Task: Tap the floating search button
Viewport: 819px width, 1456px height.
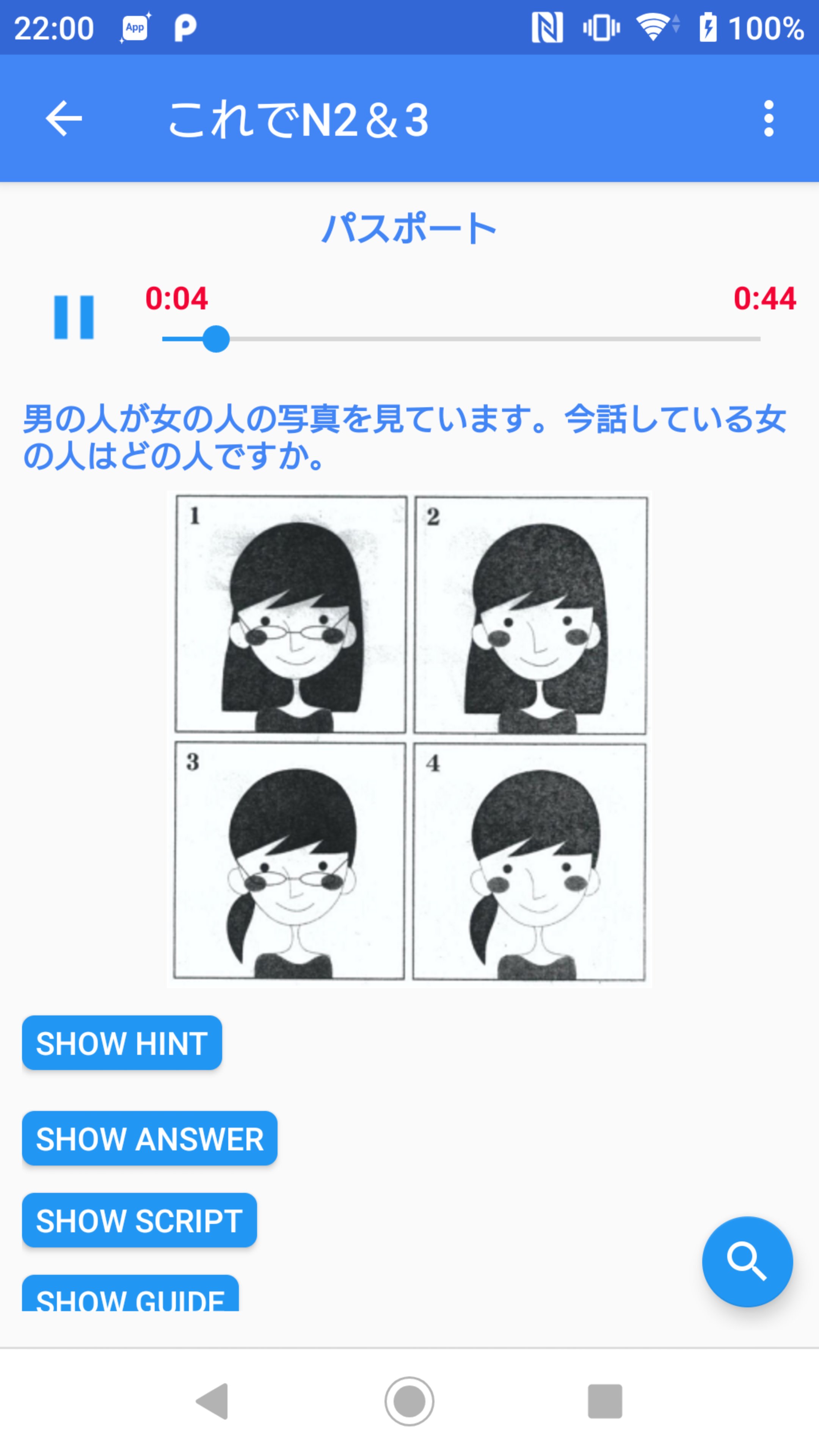Action: (x=747, y=1261)
